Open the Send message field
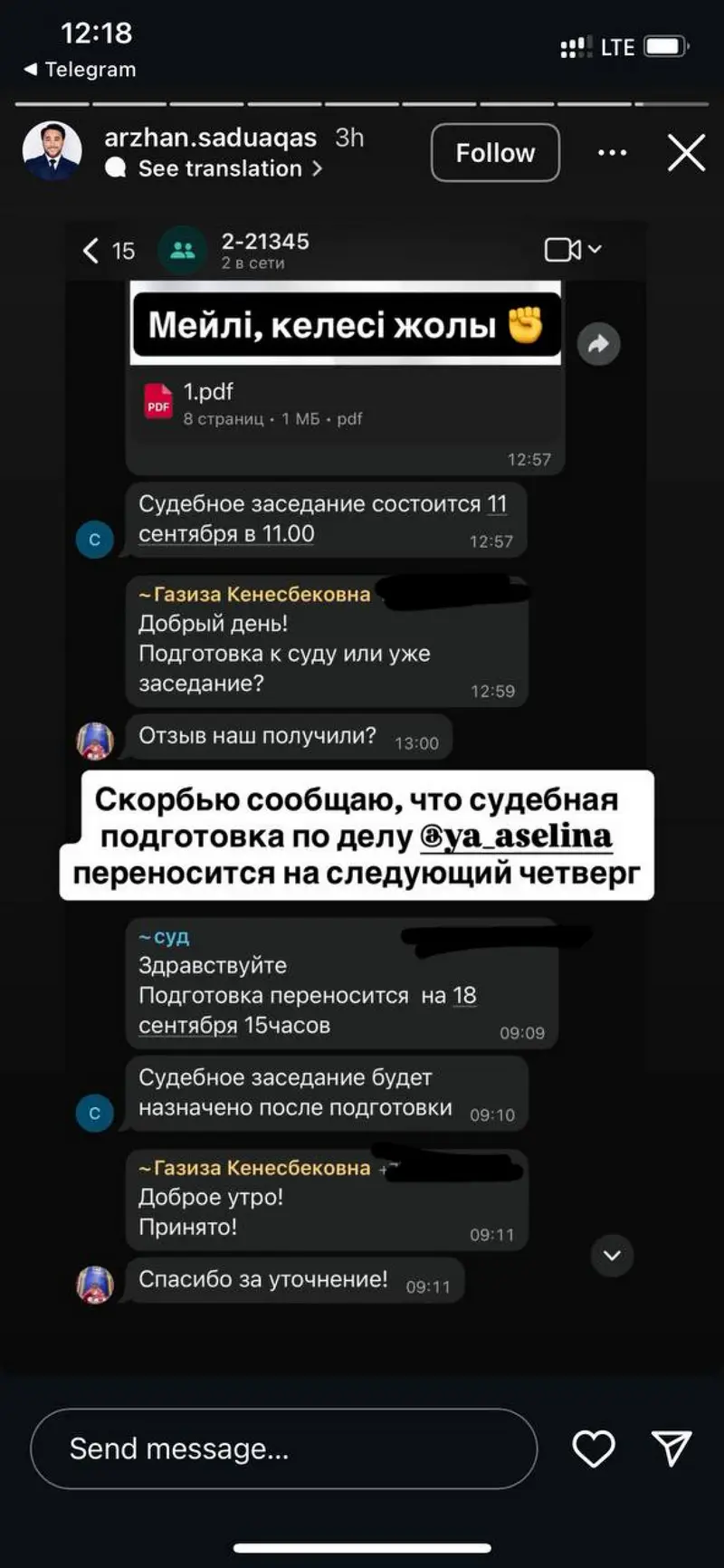724x1568 pixels. coord(283,1448)
